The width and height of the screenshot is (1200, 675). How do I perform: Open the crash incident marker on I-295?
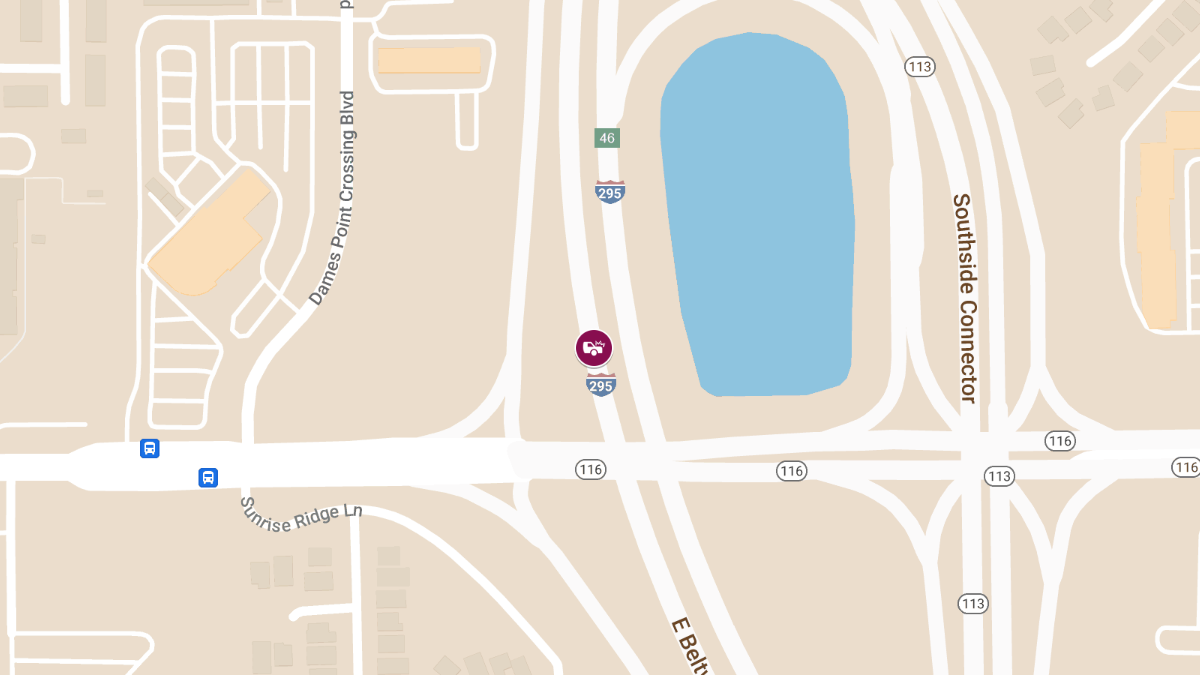(x=594, y=348)
